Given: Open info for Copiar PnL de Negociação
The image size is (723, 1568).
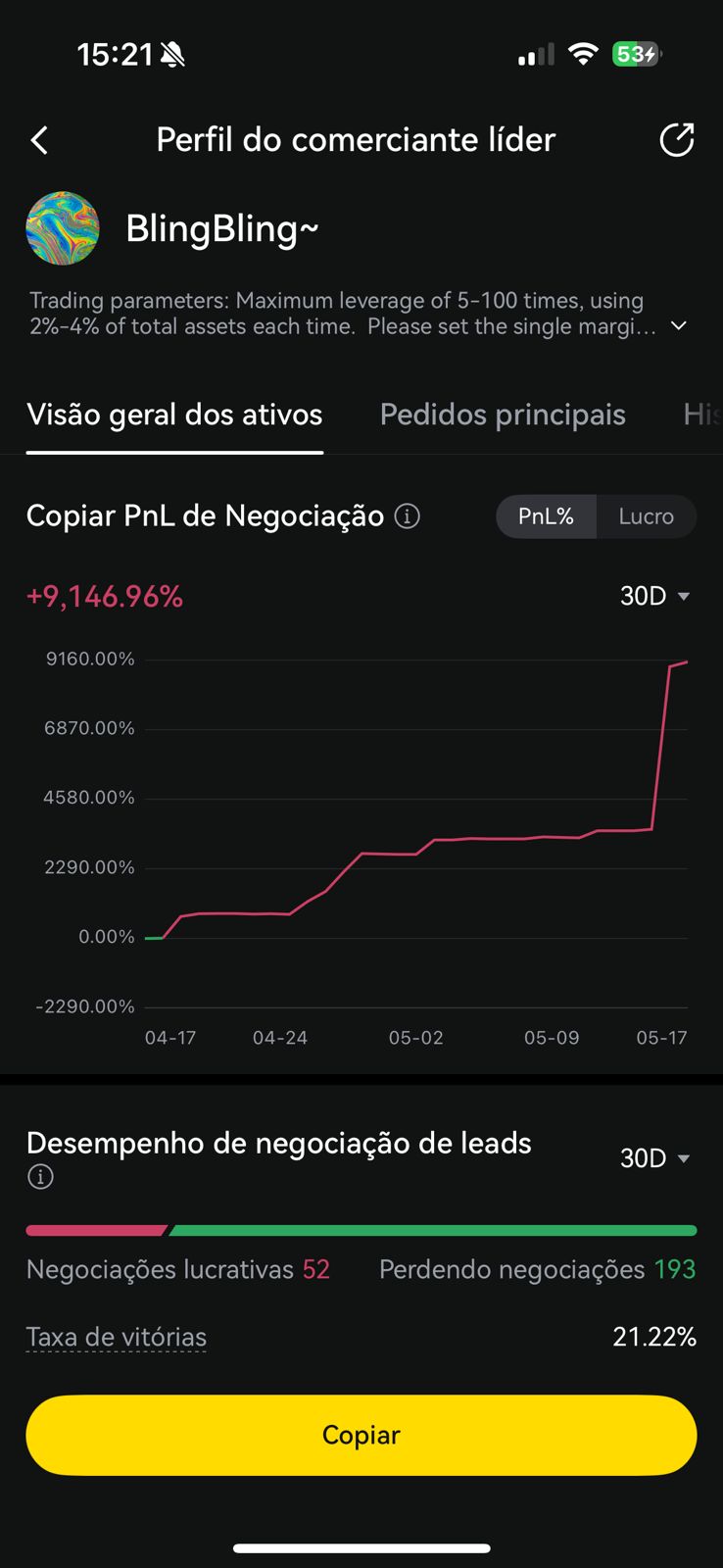Looking at the screenshot, I should tap(408, 515).
